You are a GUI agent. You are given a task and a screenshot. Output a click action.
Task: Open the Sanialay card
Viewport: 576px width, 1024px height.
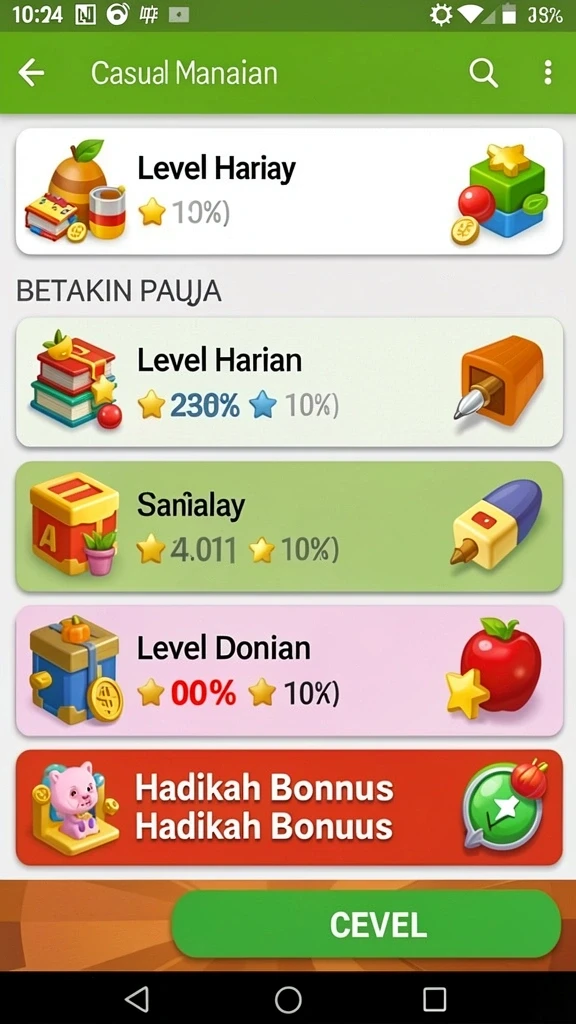click(289, 526)
